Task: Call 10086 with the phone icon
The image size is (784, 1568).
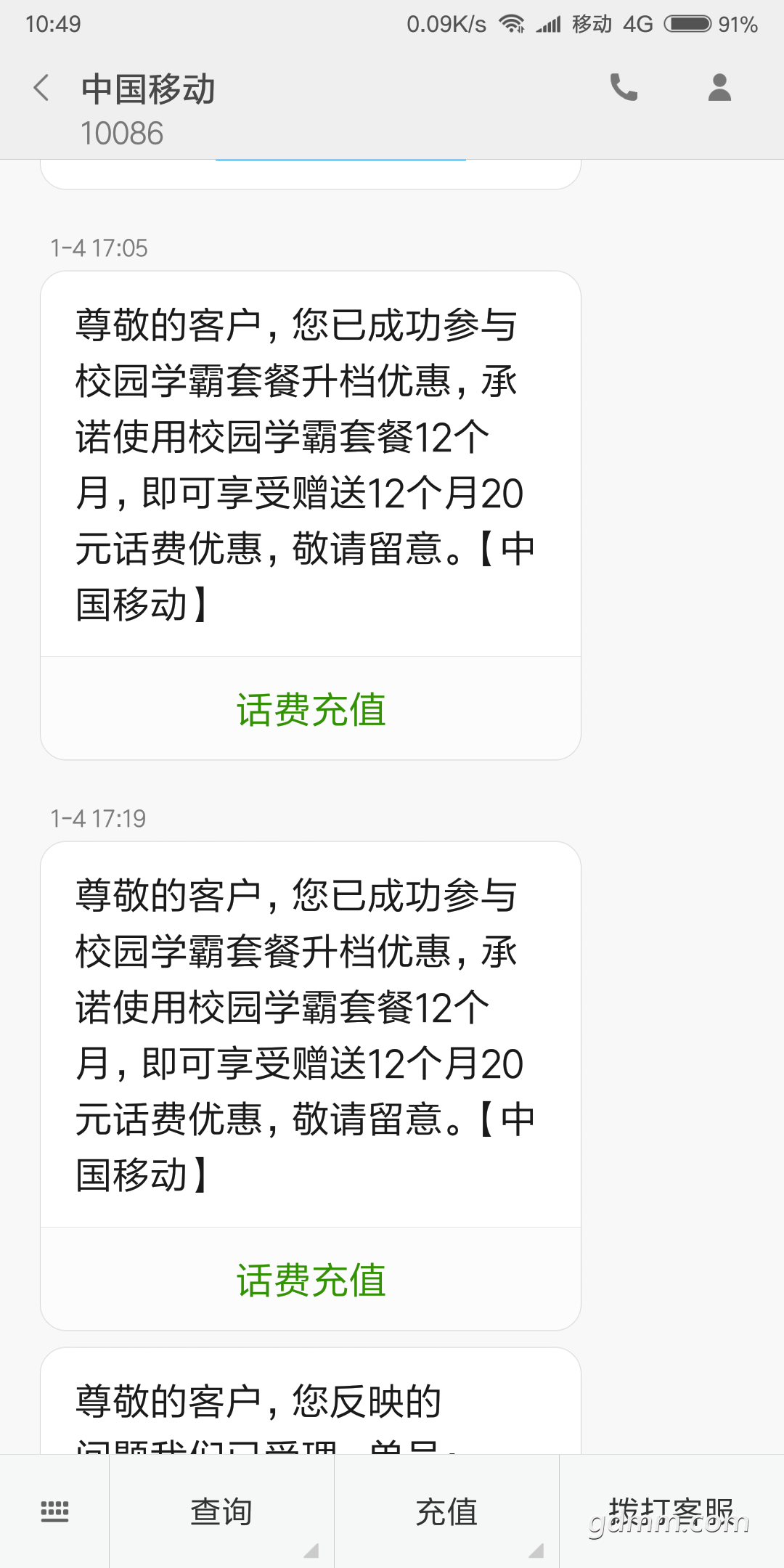Action: [x=623, y=88]
